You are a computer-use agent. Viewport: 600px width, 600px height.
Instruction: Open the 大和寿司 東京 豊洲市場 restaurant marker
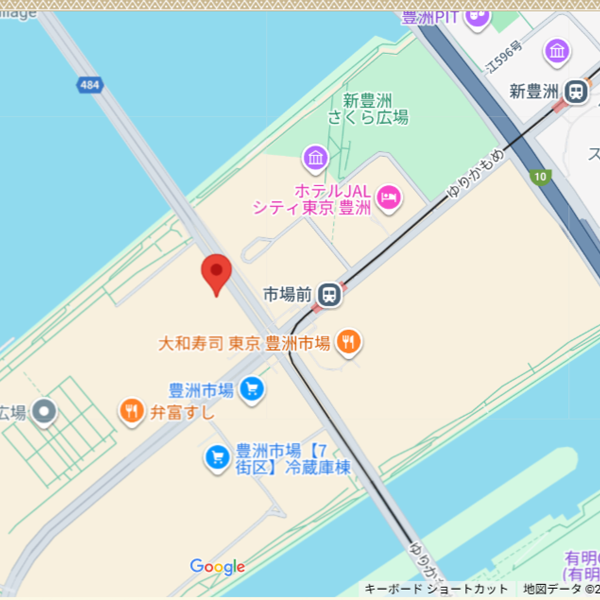[348, 343]
